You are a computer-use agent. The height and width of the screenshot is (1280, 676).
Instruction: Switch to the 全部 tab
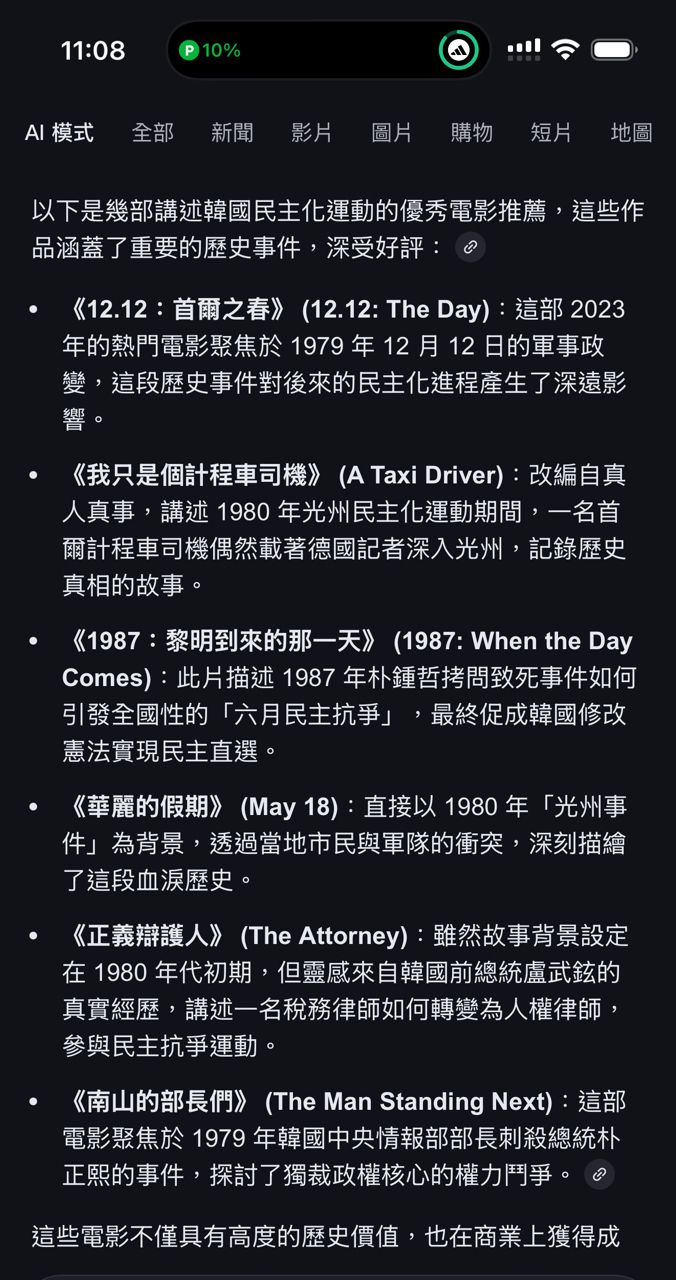pos(152,132)
